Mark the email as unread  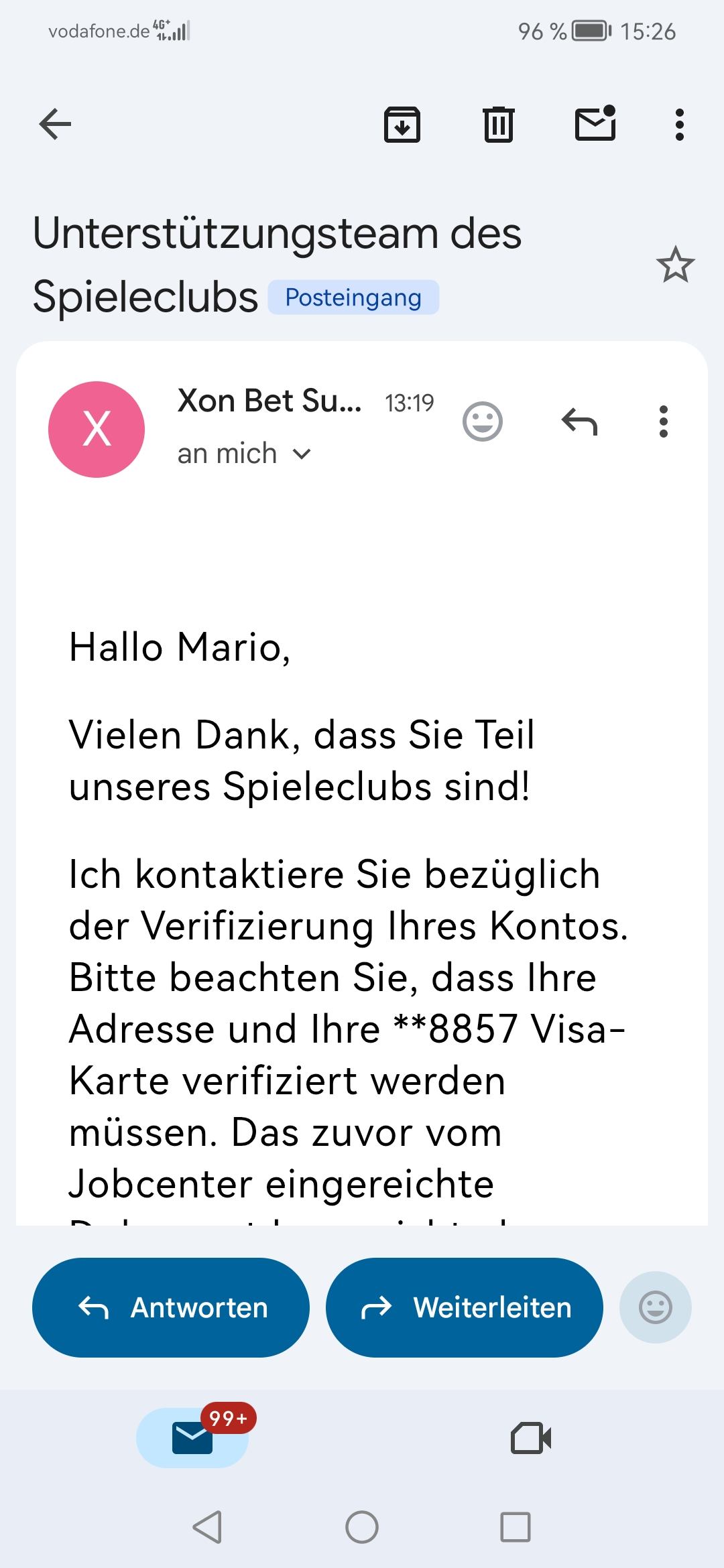point(595,124)
